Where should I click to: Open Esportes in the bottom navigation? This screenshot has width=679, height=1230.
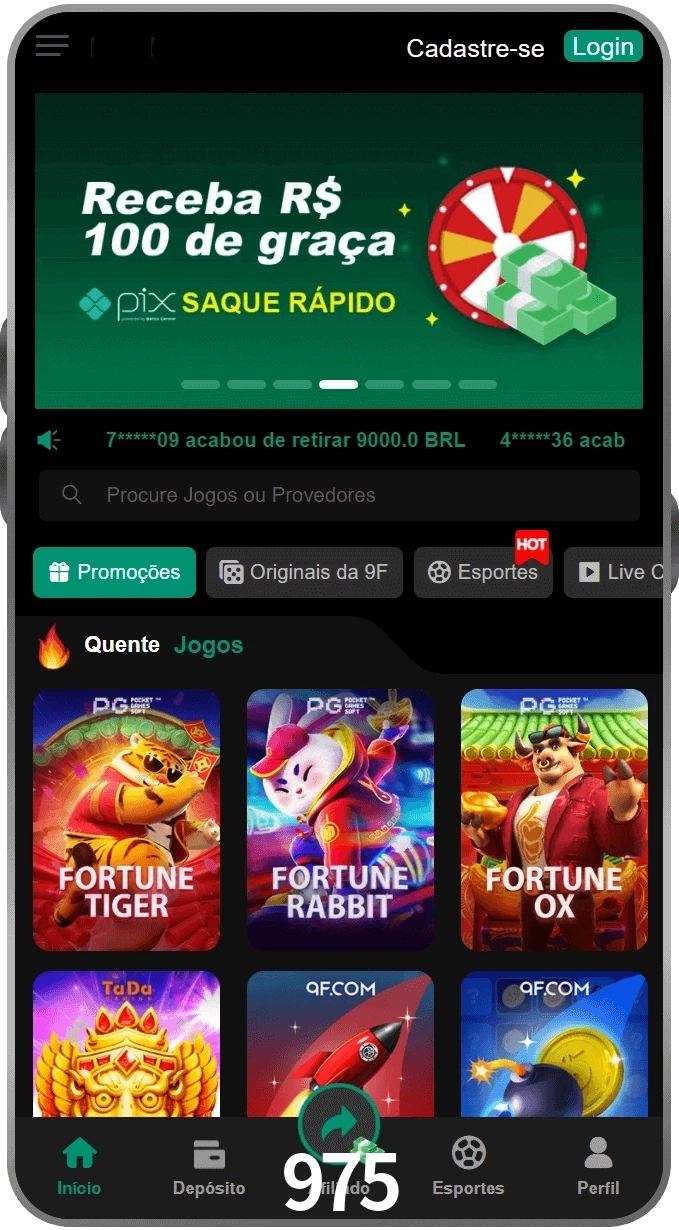(468, 1167)
